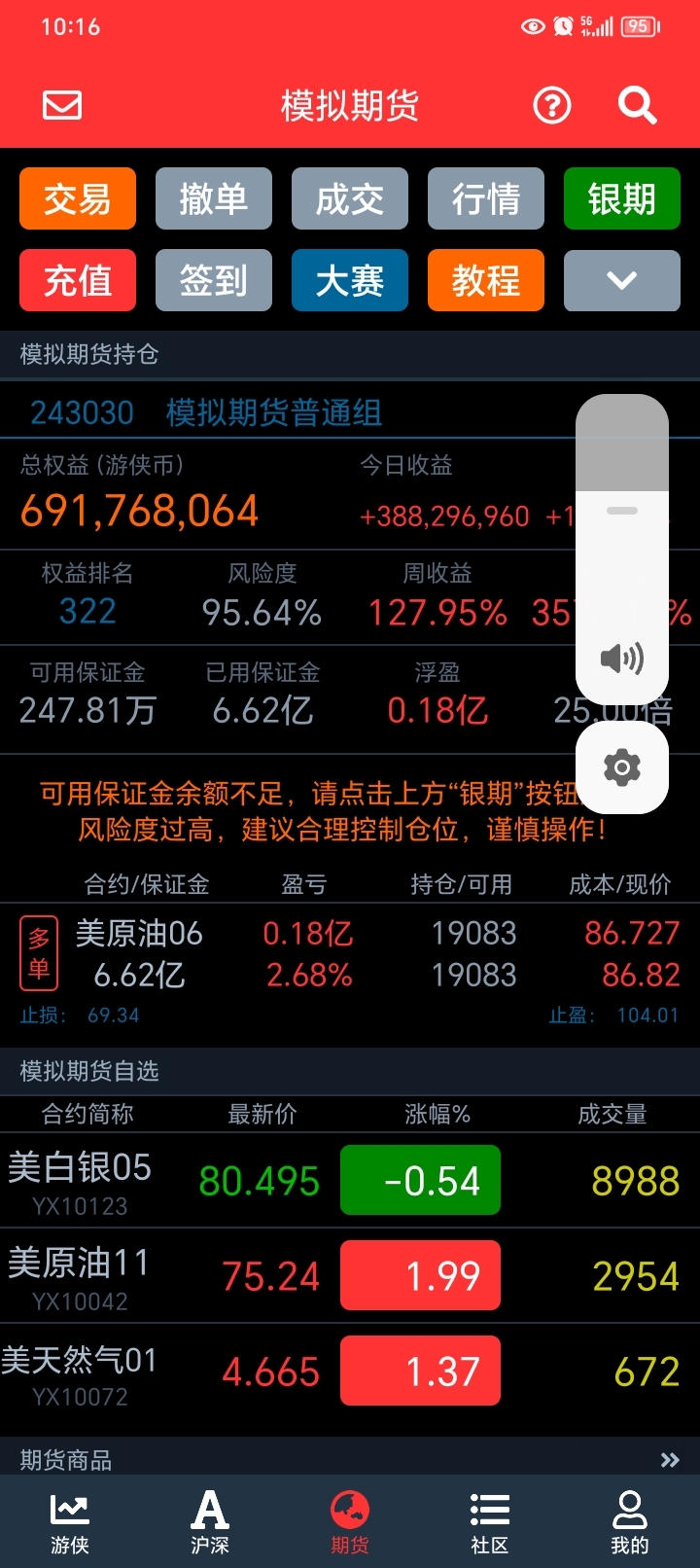View 成交 filled trades
Screen dimensions: 700x1568
click(350, 199)
